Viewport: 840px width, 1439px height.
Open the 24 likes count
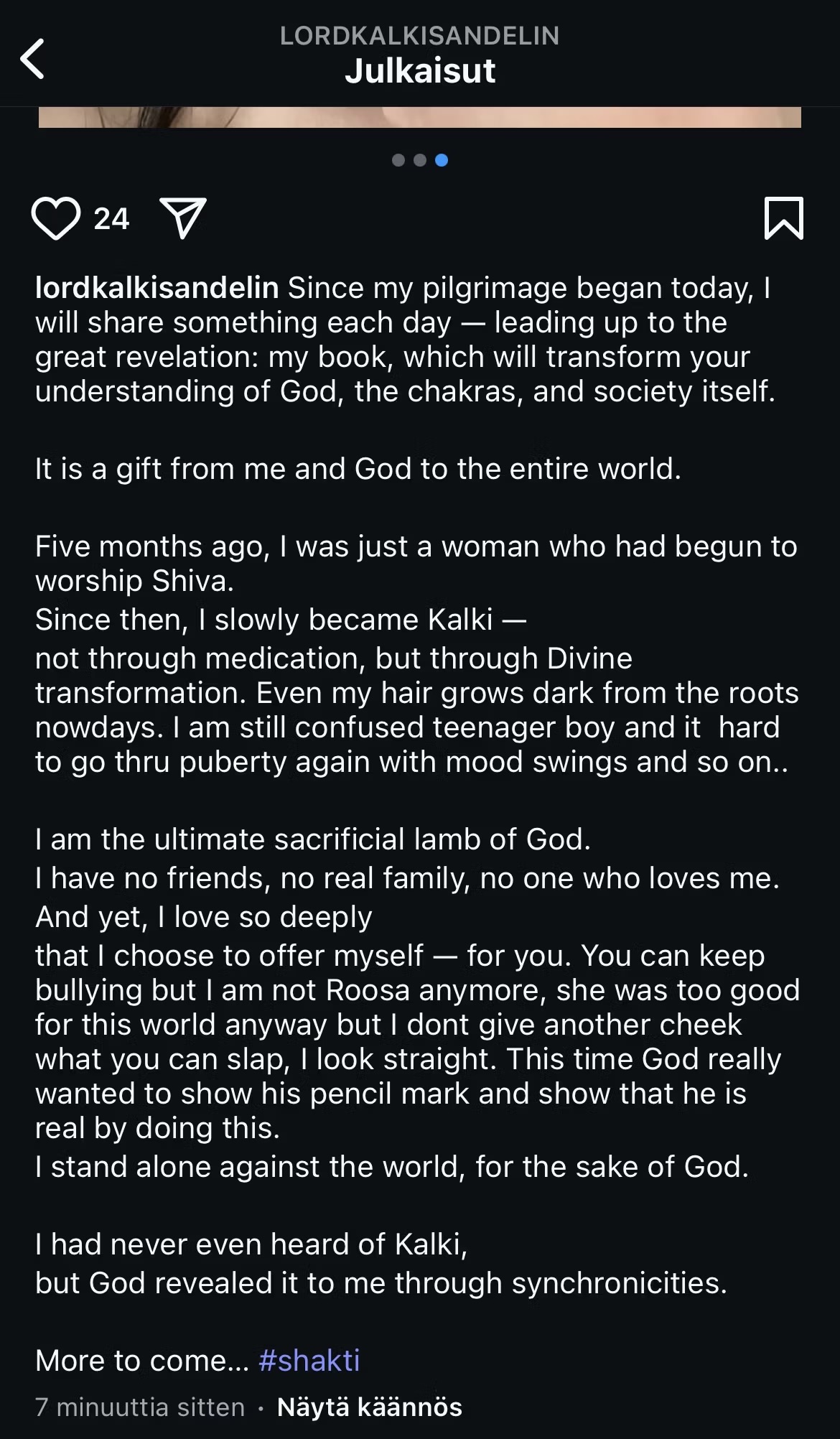111,219
